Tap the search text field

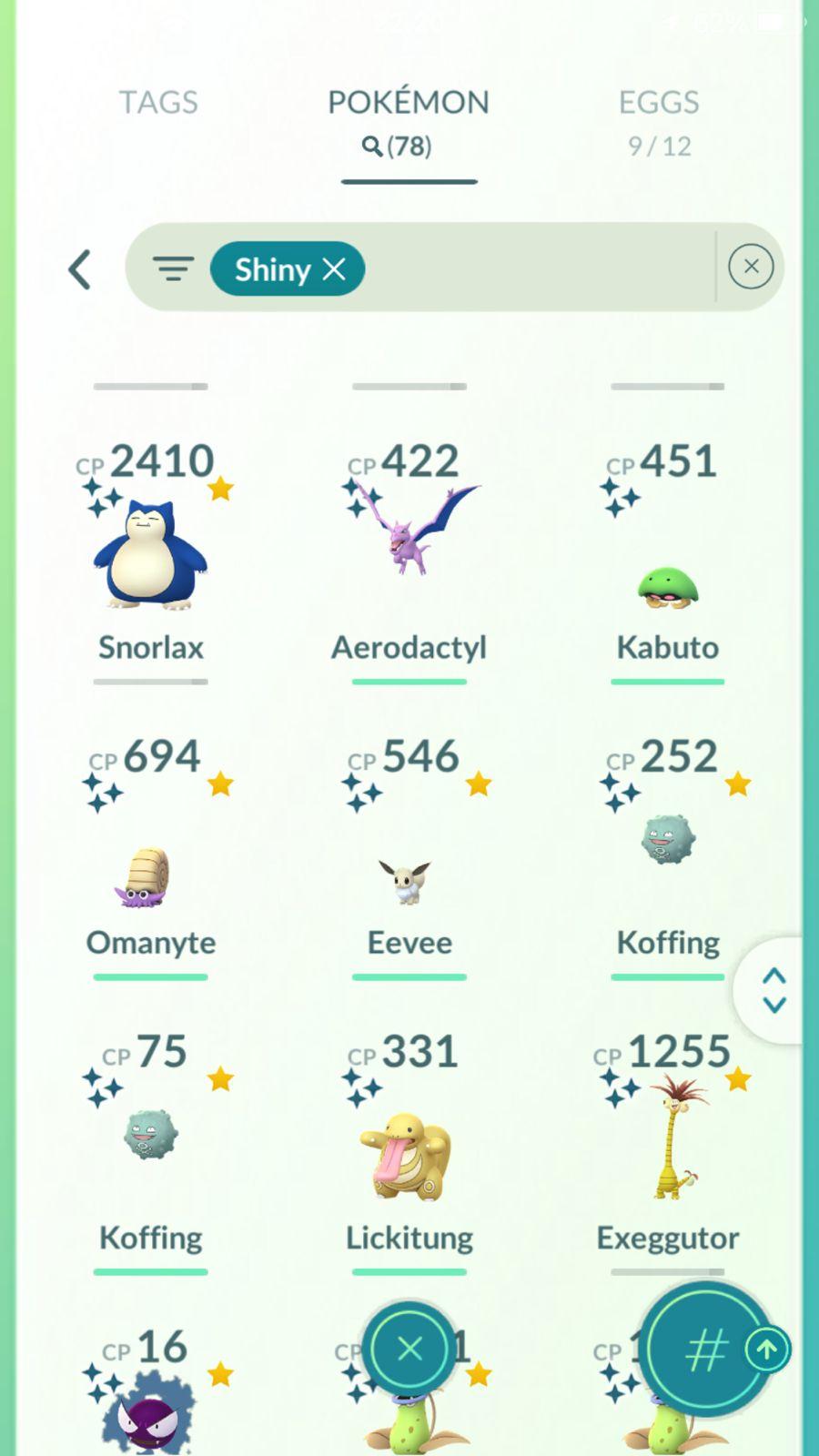537,268
